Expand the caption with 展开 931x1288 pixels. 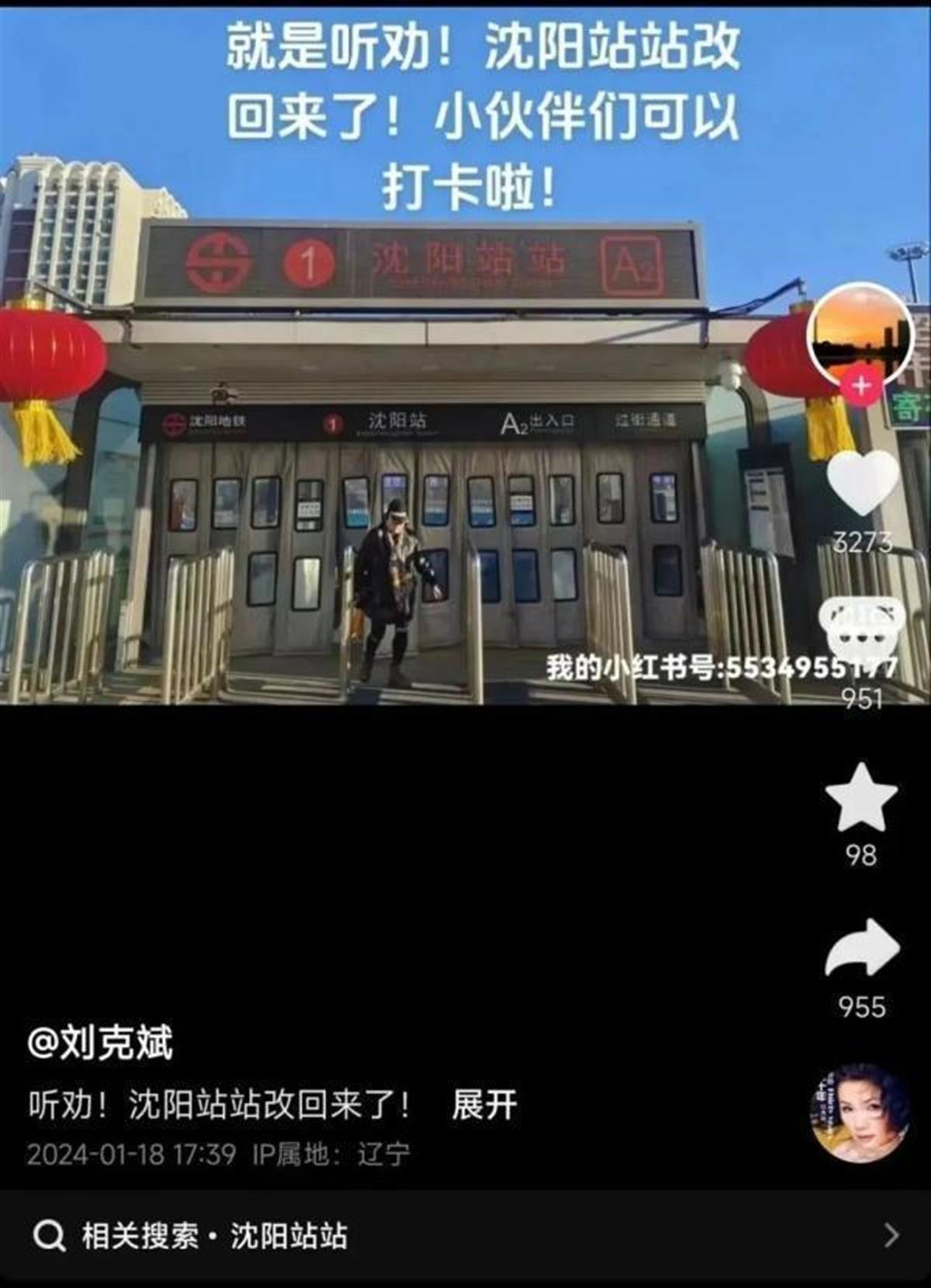tap(484, 1104)
